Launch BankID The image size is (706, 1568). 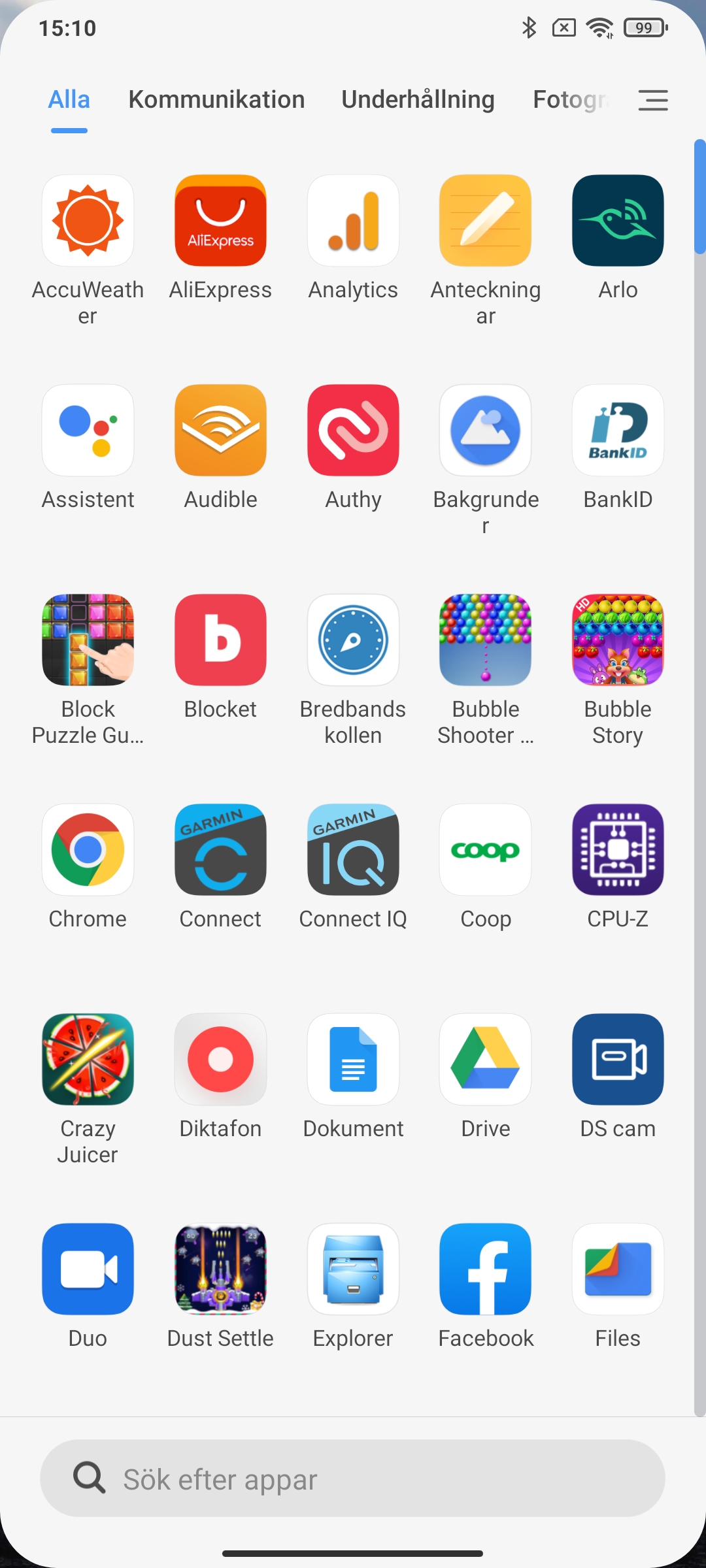[618, 431]
